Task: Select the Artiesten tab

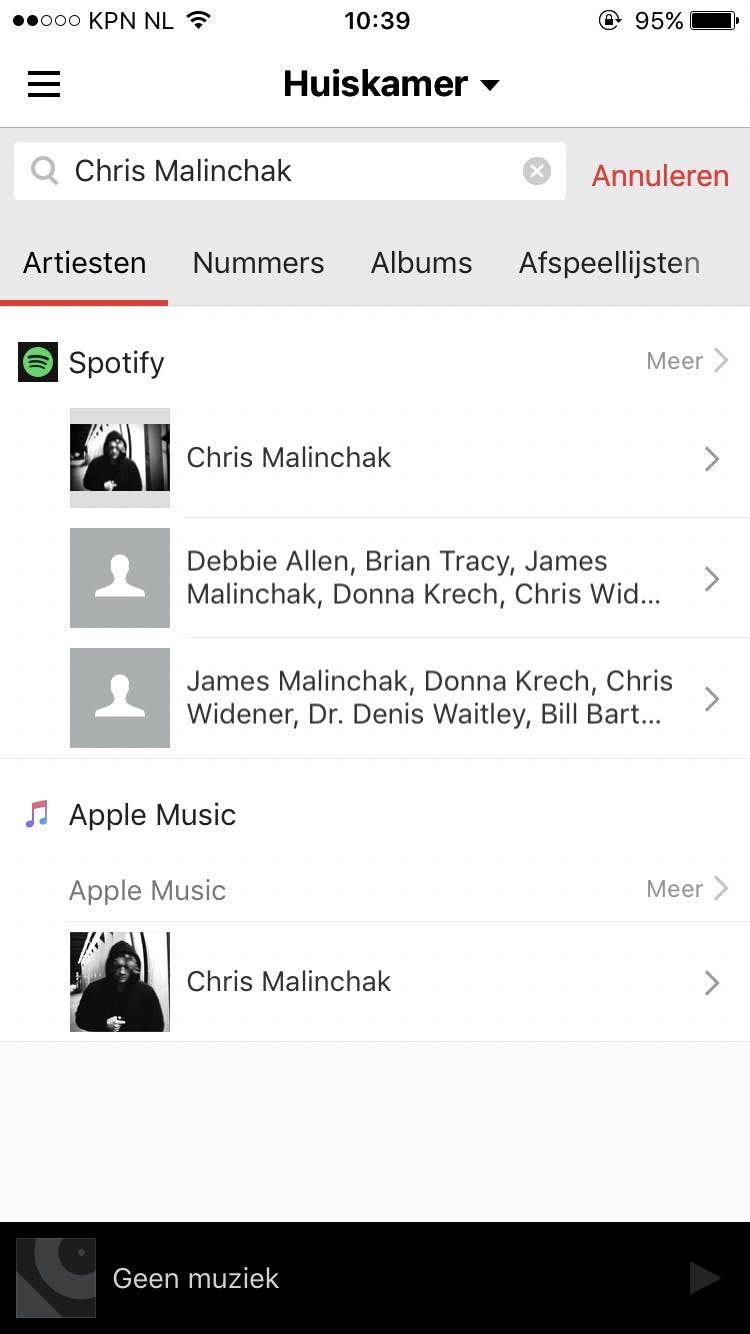Action: click(84, 263)
